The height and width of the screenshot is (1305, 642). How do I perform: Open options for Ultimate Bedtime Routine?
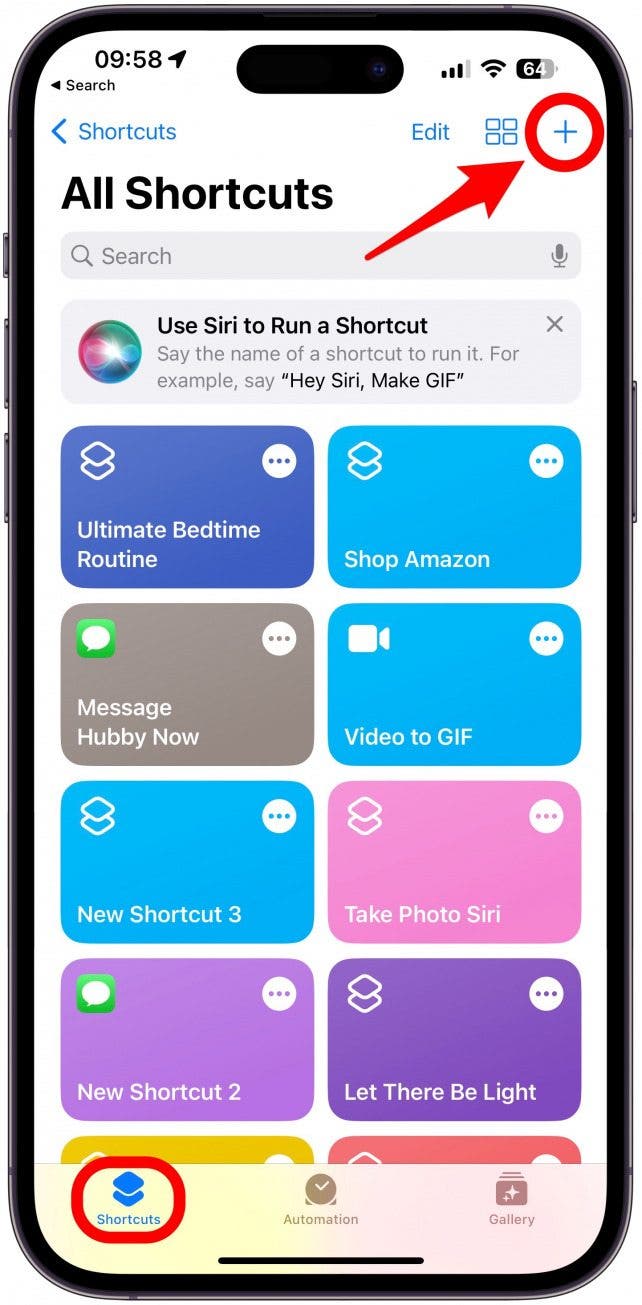[x=279, y=461]
